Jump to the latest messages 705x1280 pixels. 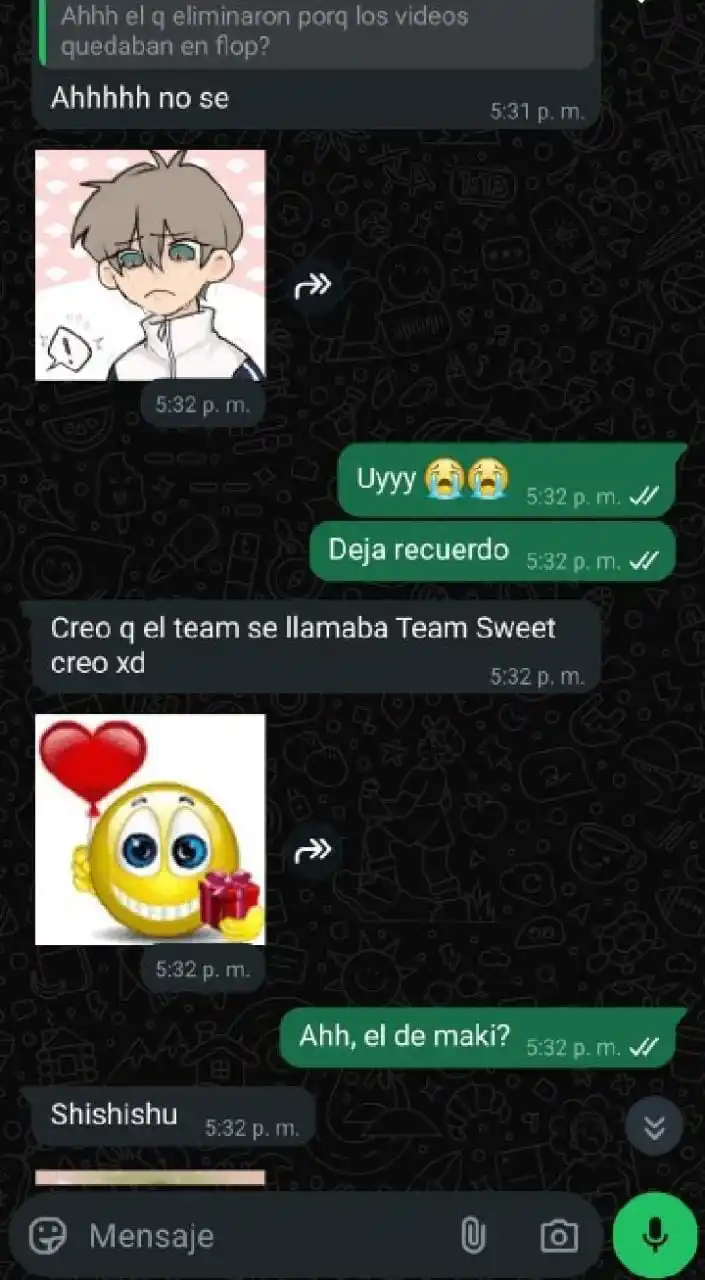[654, 1127]
